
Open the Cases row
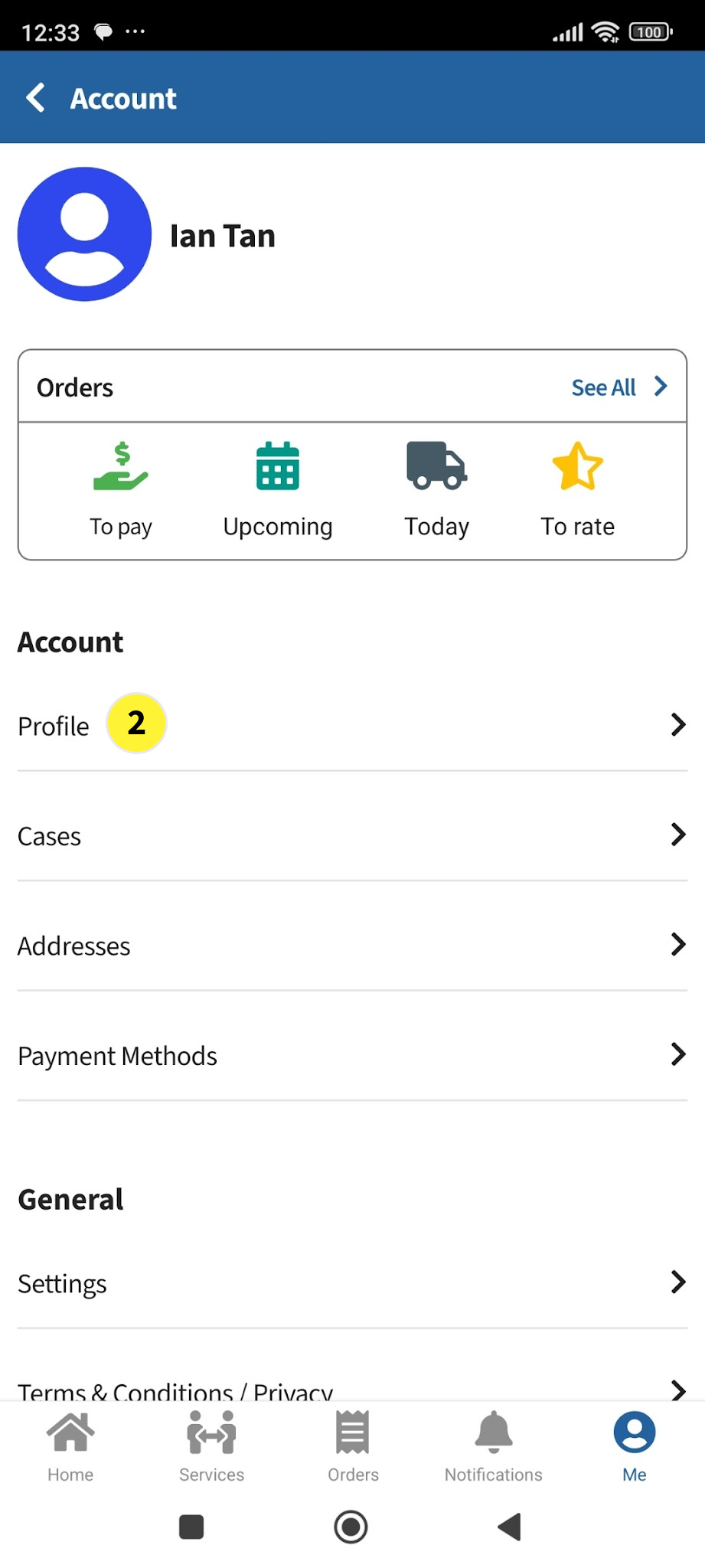pos(352,835)
